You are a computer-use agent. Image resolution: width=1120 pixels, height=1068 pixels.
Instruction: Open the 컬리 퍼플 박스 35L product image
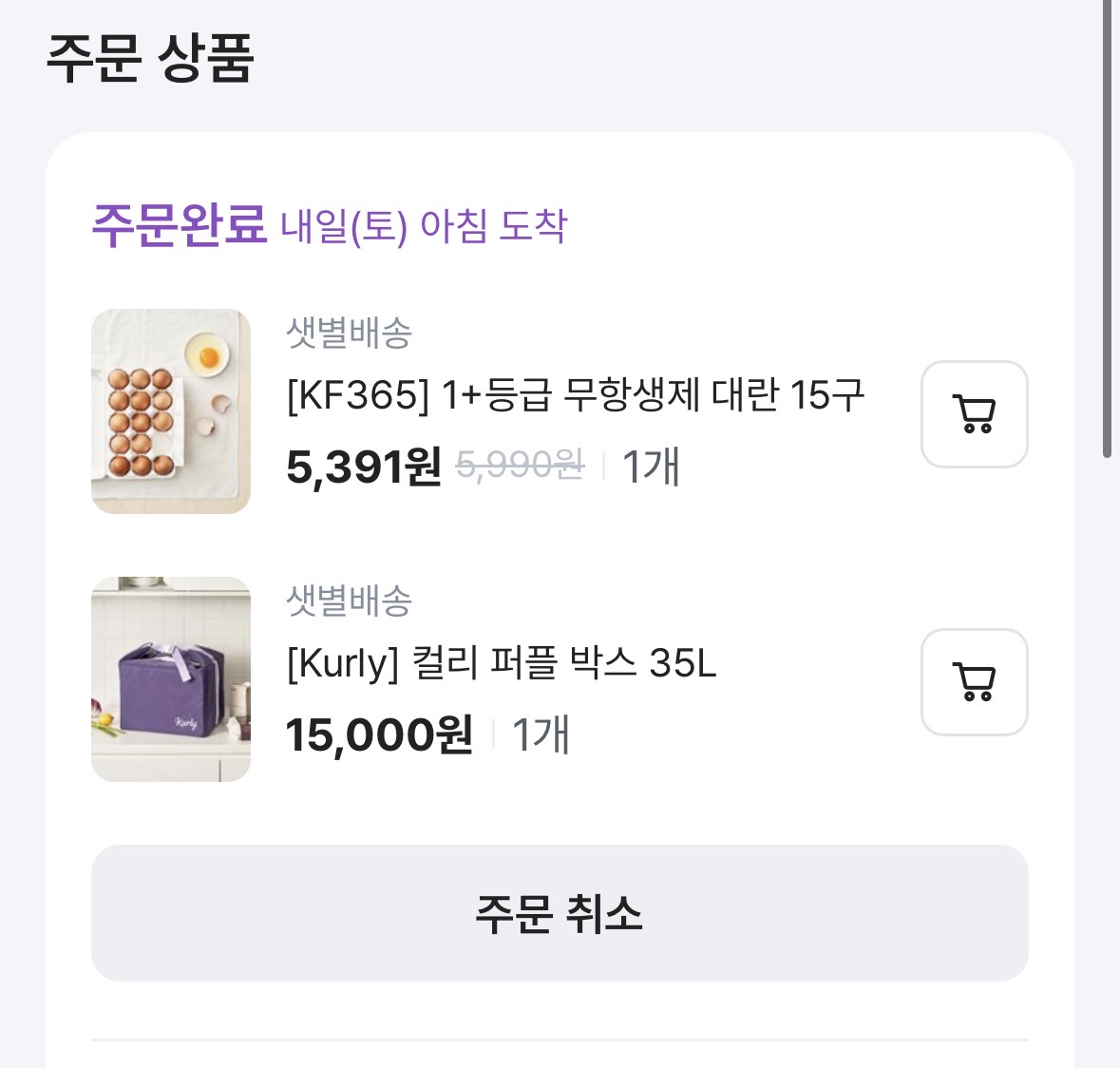[x=171, y=679]
